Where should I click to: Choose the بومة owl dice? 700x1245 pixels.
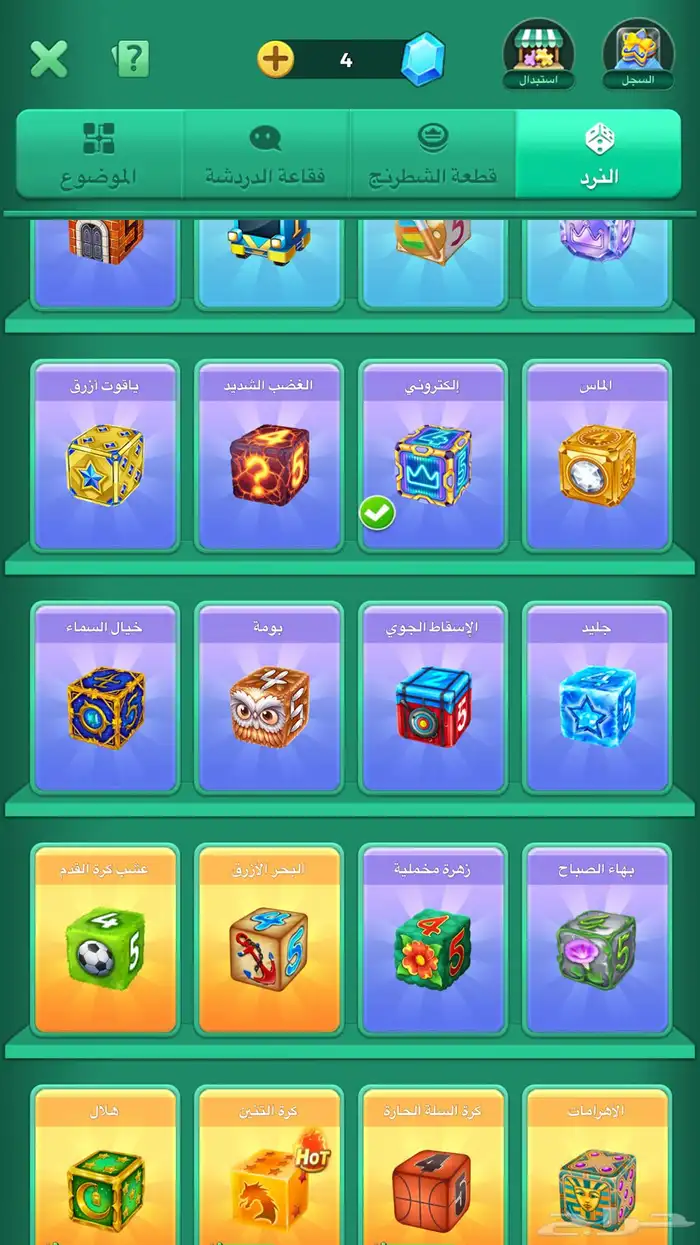(x=269, y=700)
